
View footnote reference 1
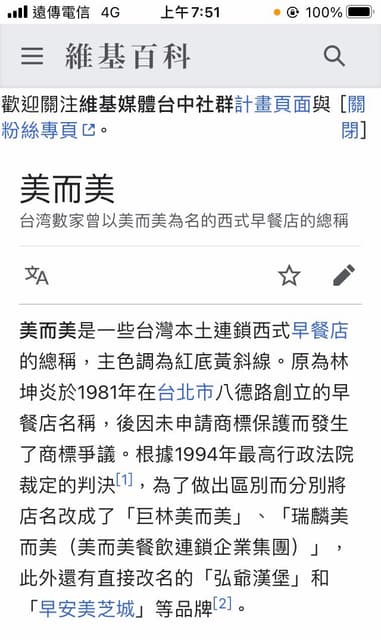tap(124, 479)
